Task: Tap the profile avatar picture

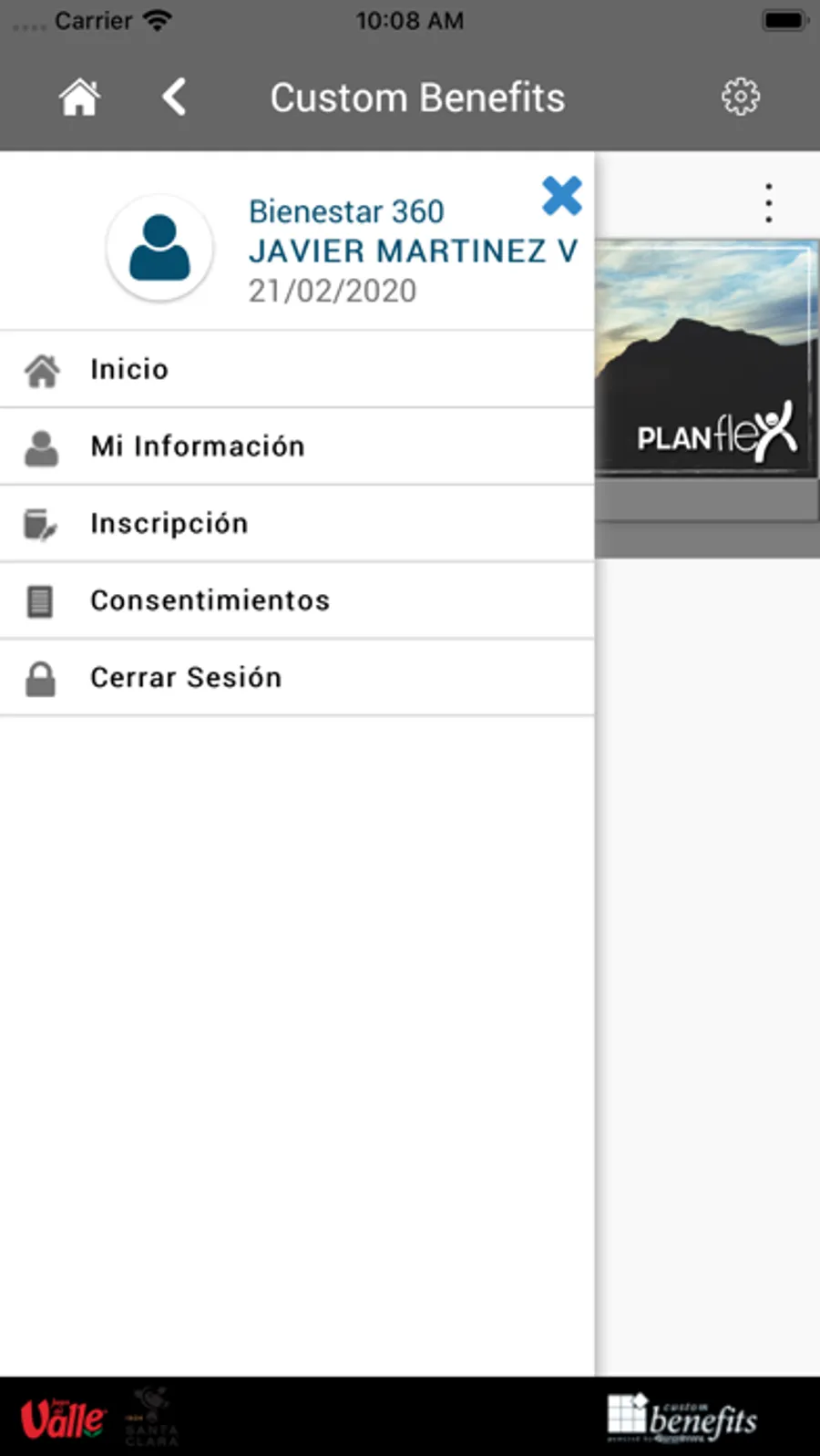Action: tap(160, 248)
